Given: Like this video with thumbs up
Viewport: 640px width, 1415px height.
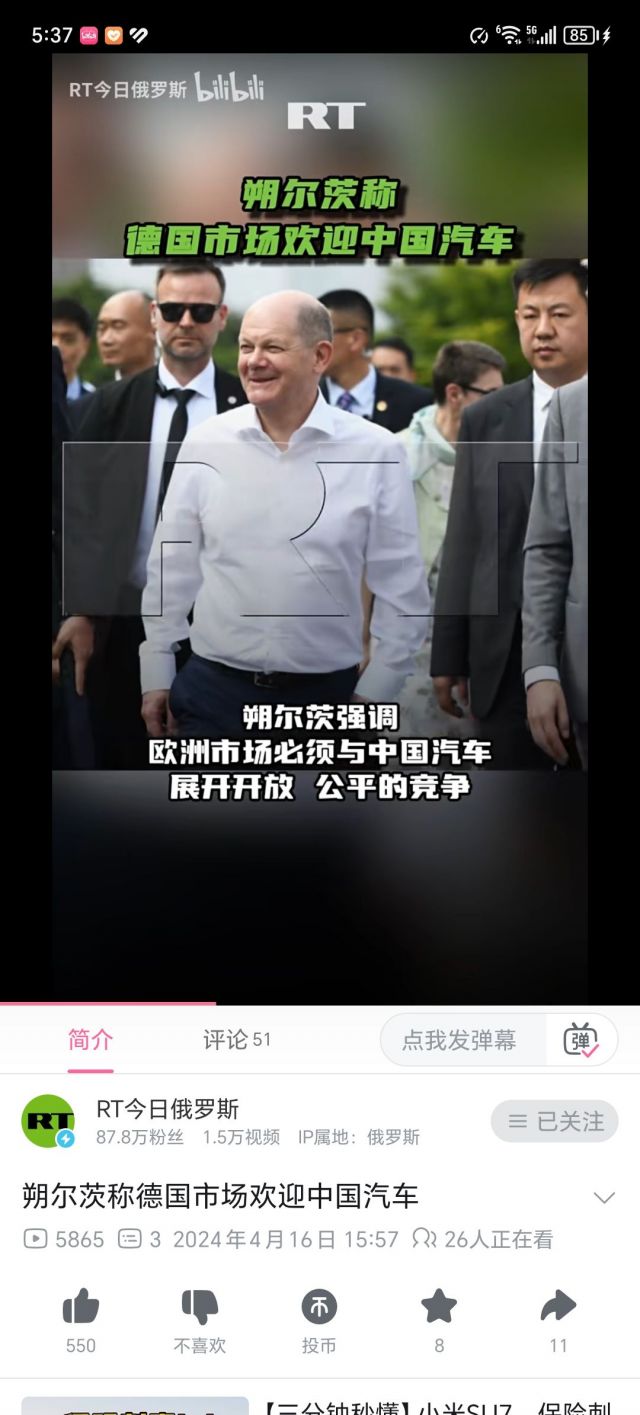Looking at the screenshot, I should 81,1307.
